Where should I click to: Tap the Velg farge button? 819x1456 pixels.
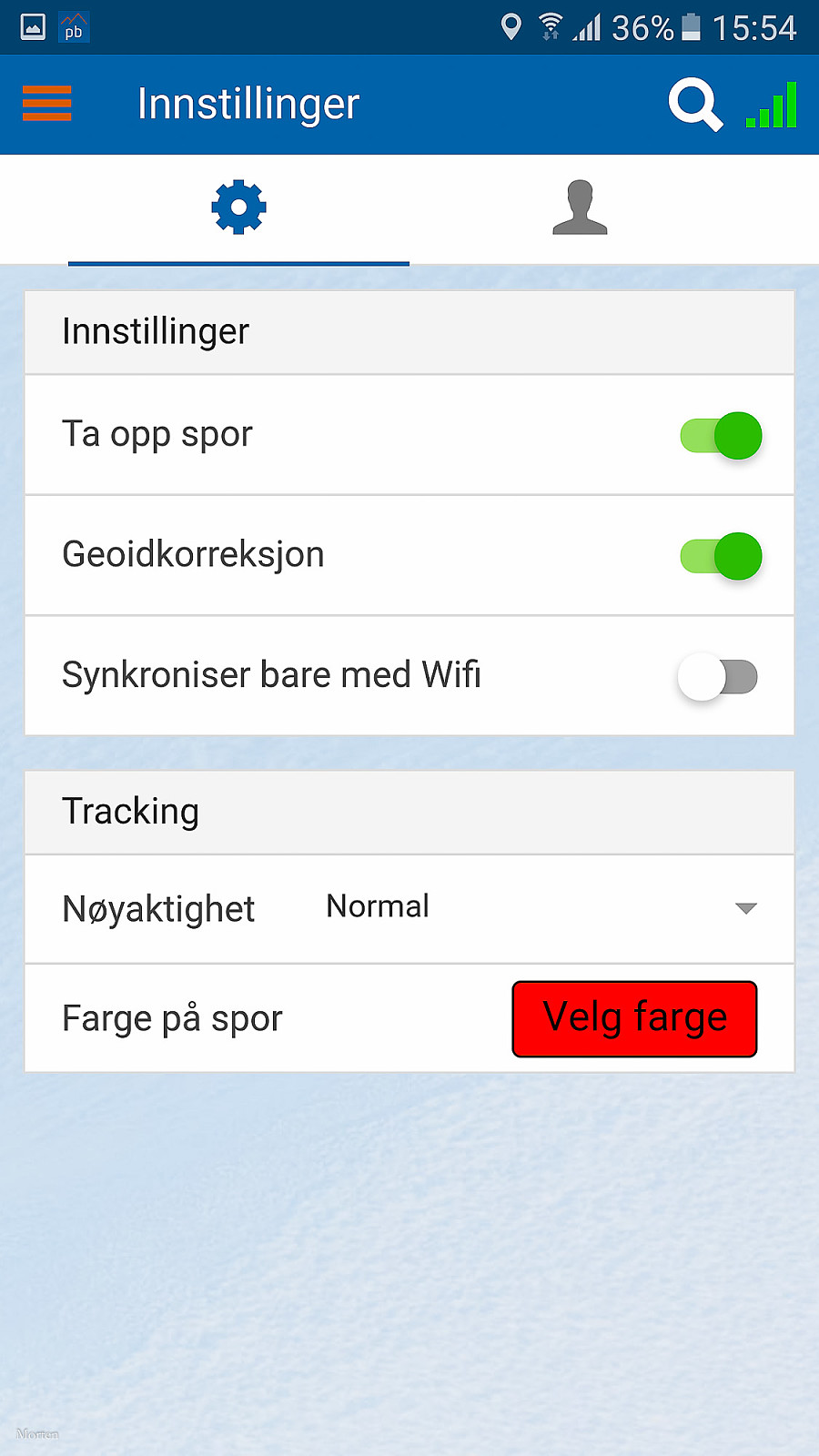pos(634,1018)
